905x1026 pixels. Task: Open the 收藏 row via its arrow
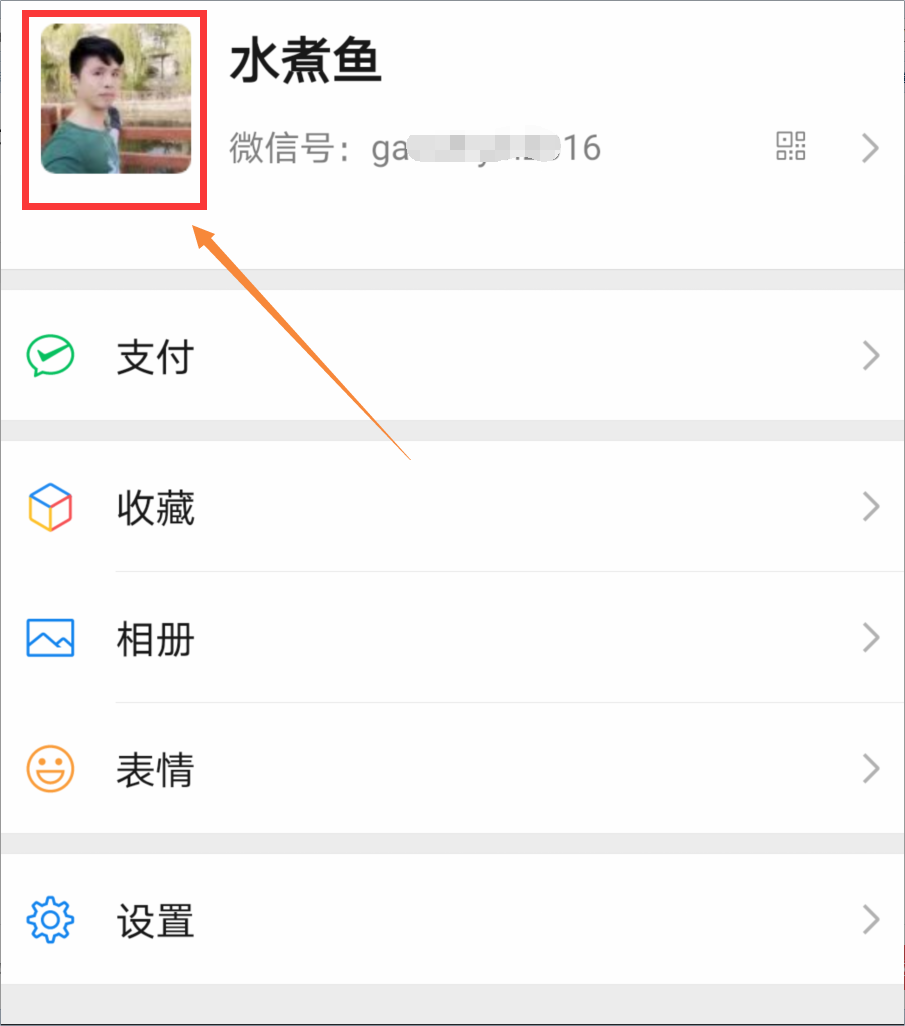(869, 507)
